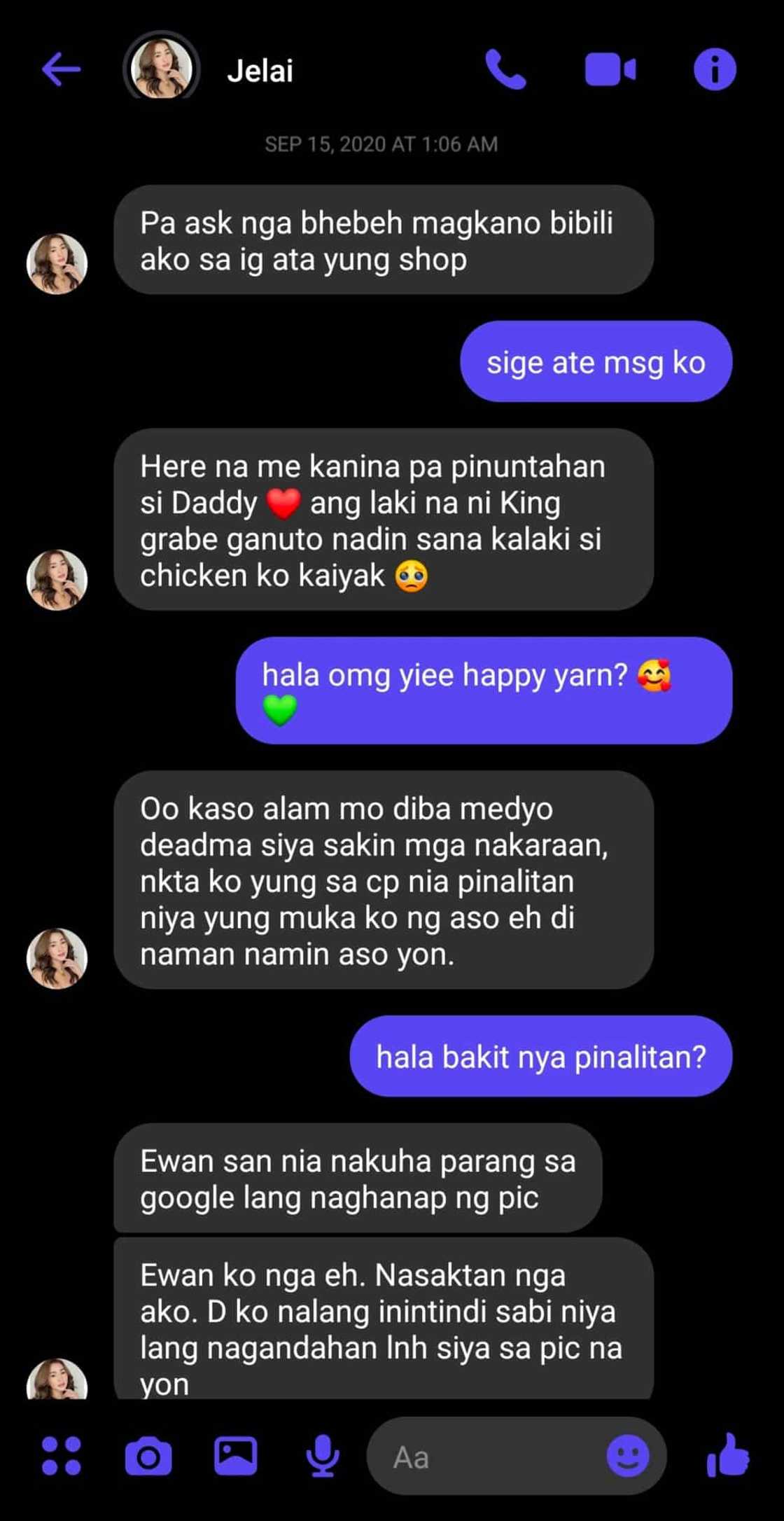Tap the microphone to record a voice message
Image resolution: width=784 pixels, height=1521 pixels.
pos(323,1456)
